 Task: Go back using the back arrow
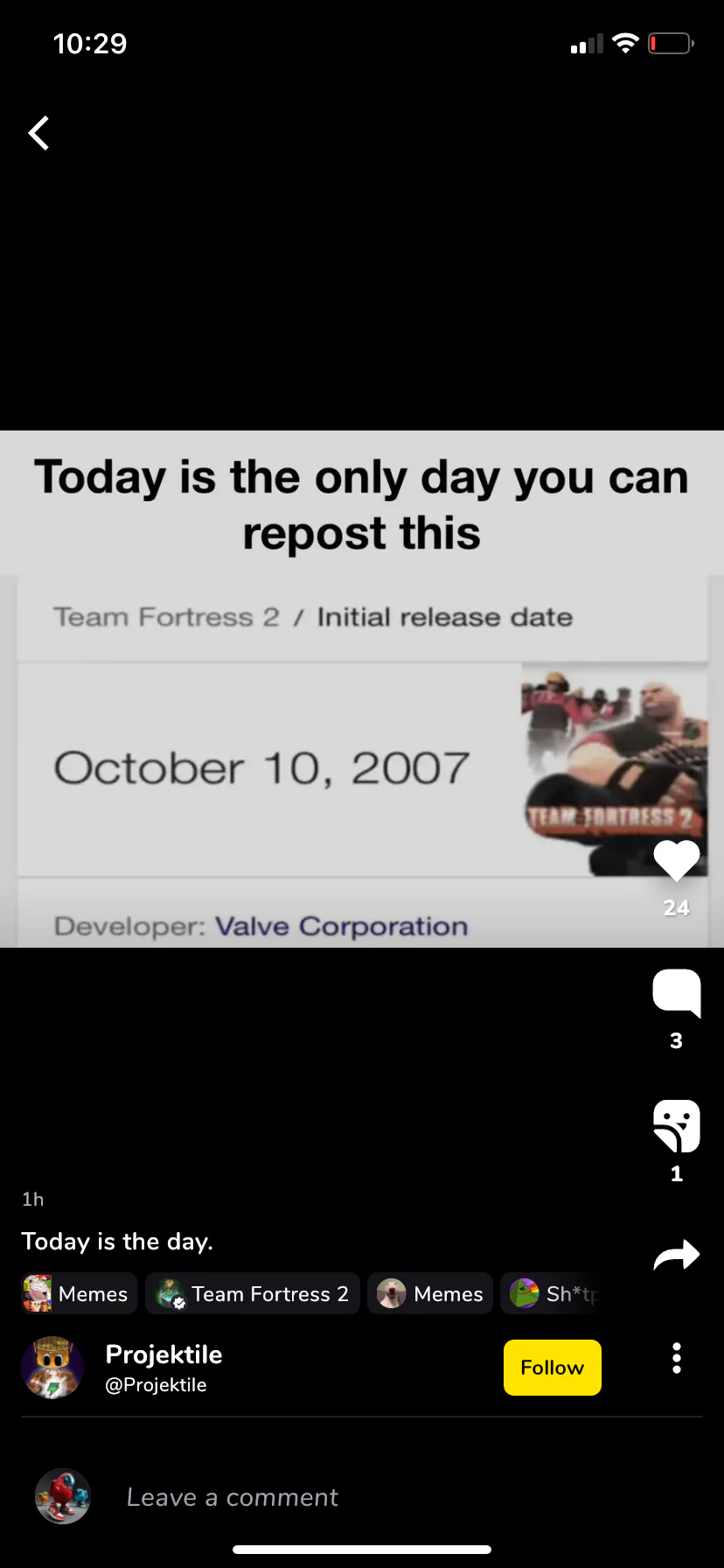coord(38,133)
